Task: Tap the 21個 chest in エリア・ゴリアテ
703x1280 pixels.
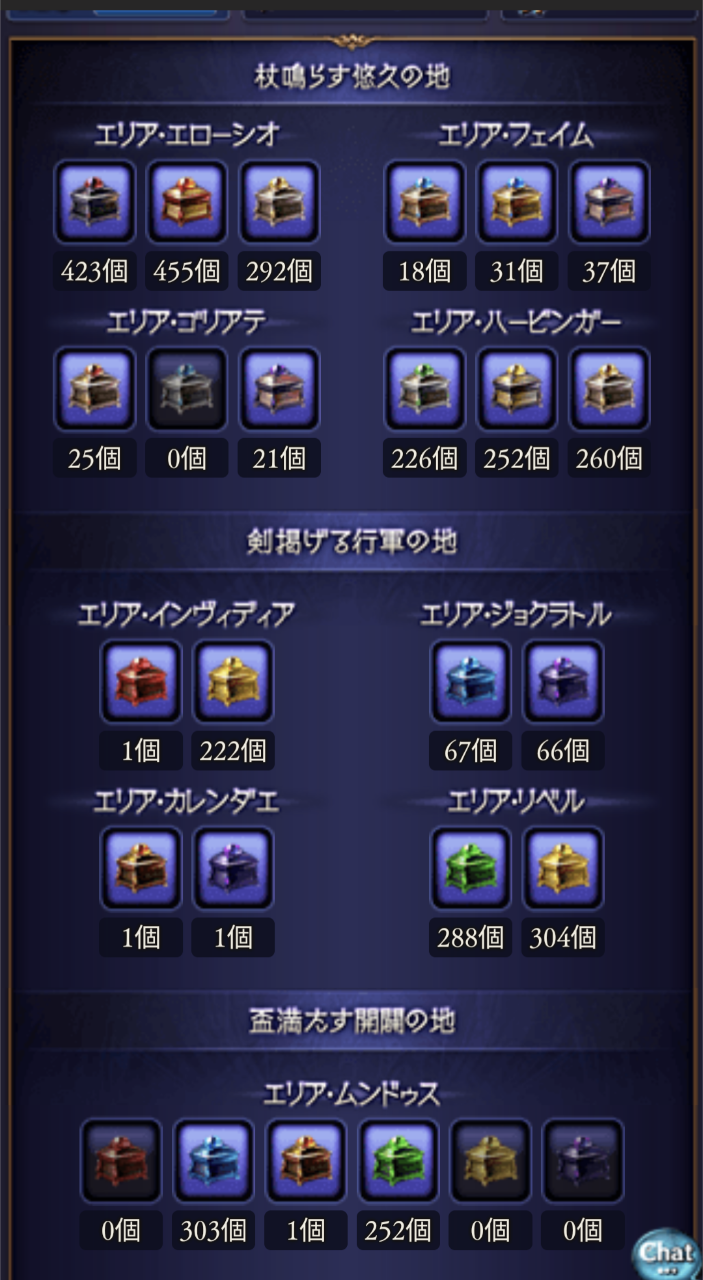Action: coord(279,389)
